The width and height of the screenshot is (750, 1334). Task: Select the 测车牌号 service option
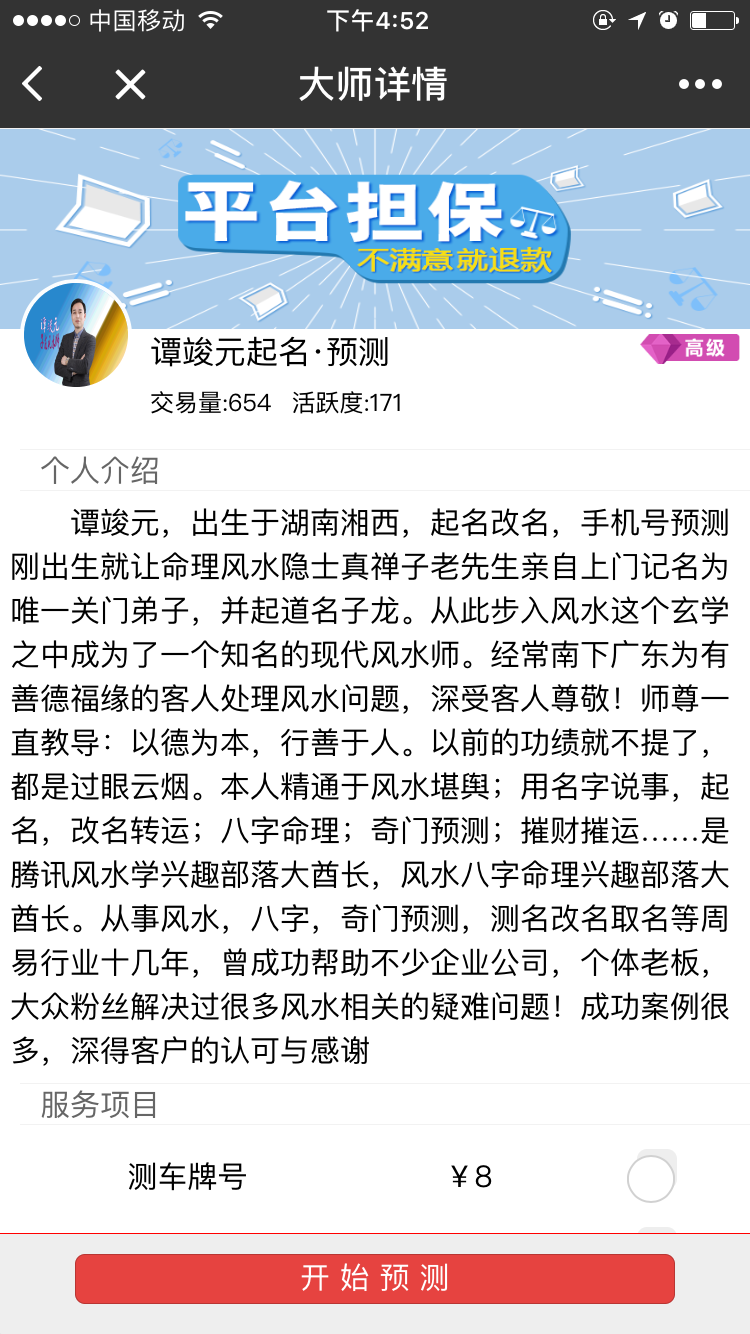pyautogui.click(x=650, y=1179)
